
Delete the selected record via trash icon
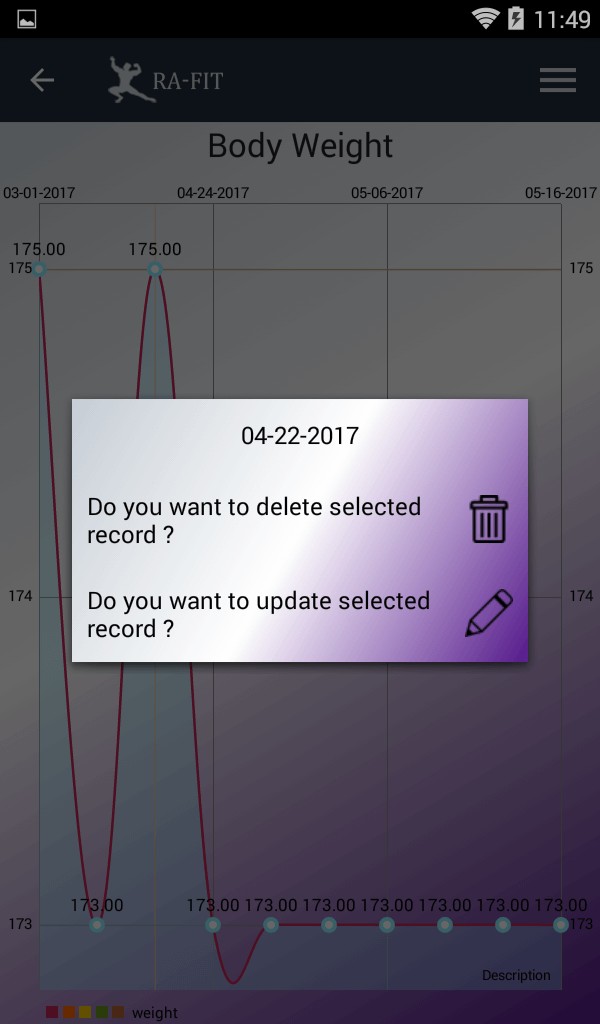(489, 520)
